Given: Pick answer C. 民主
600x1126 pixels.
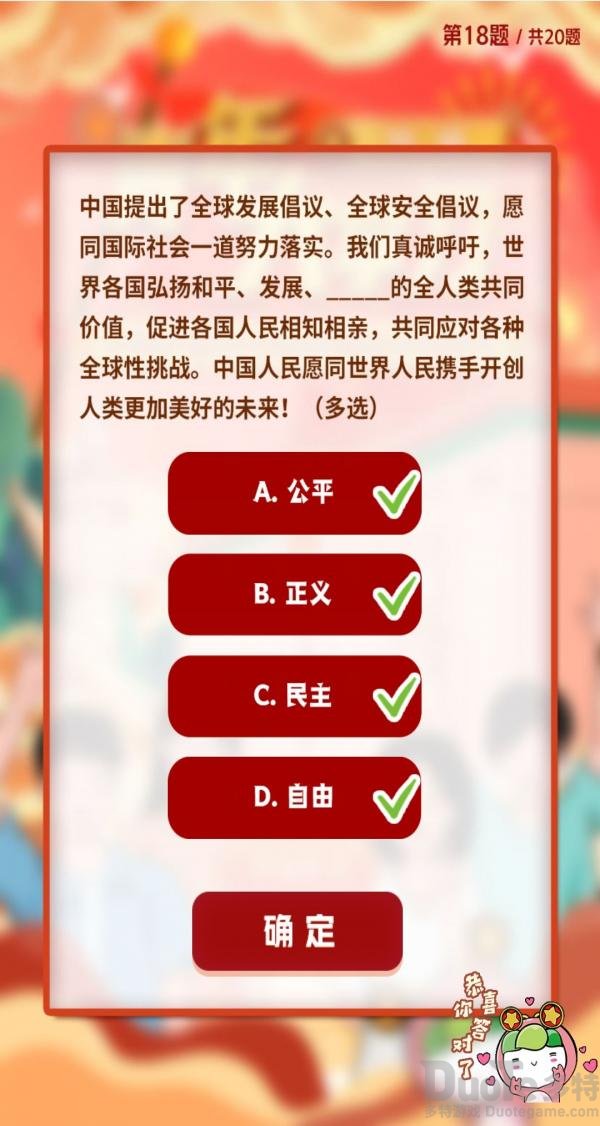Looking at the screenshot, I should [294, 697].
